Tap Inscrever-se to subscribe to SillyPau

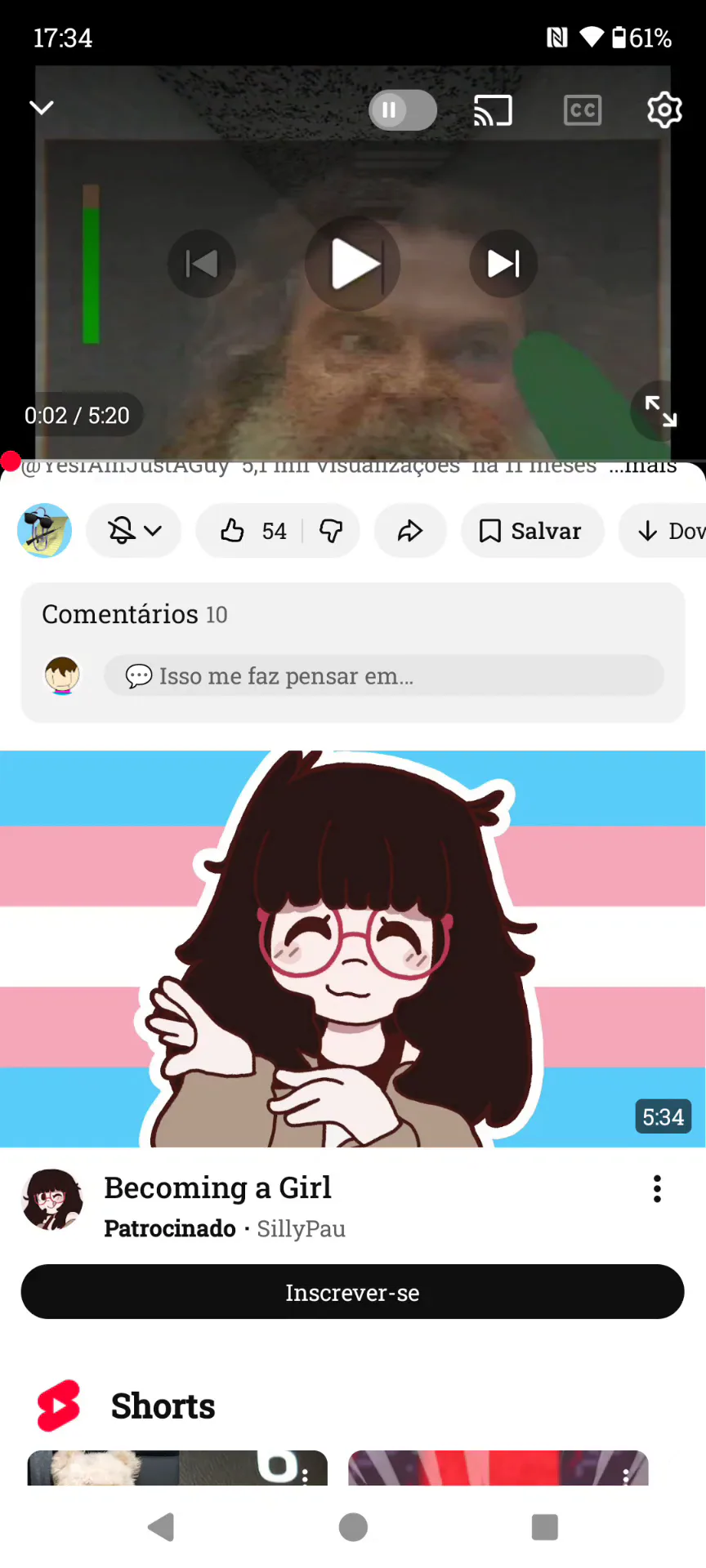click(x=353, y=1292)
